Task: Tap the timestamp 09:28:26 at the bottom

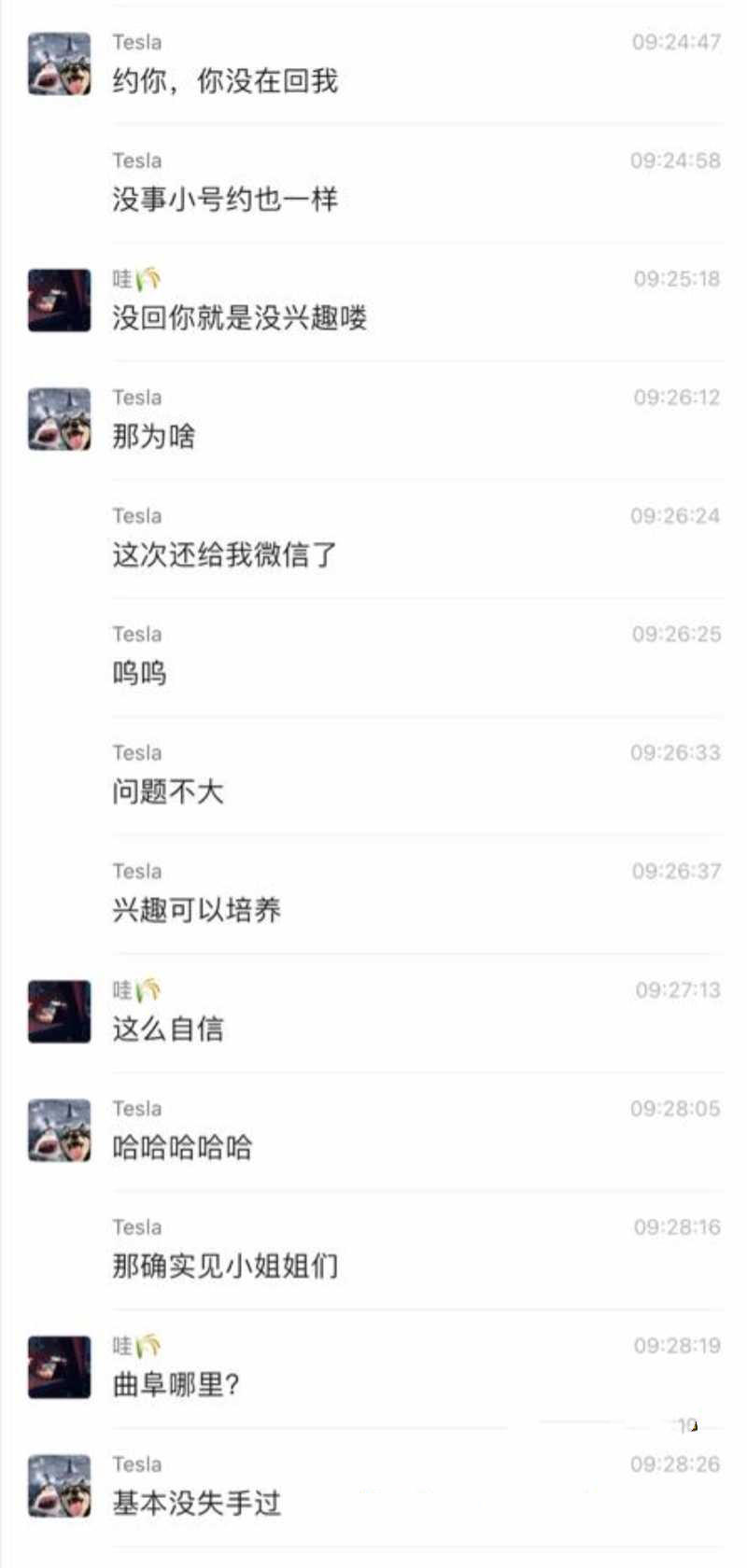Action: tap(676, 1463)
